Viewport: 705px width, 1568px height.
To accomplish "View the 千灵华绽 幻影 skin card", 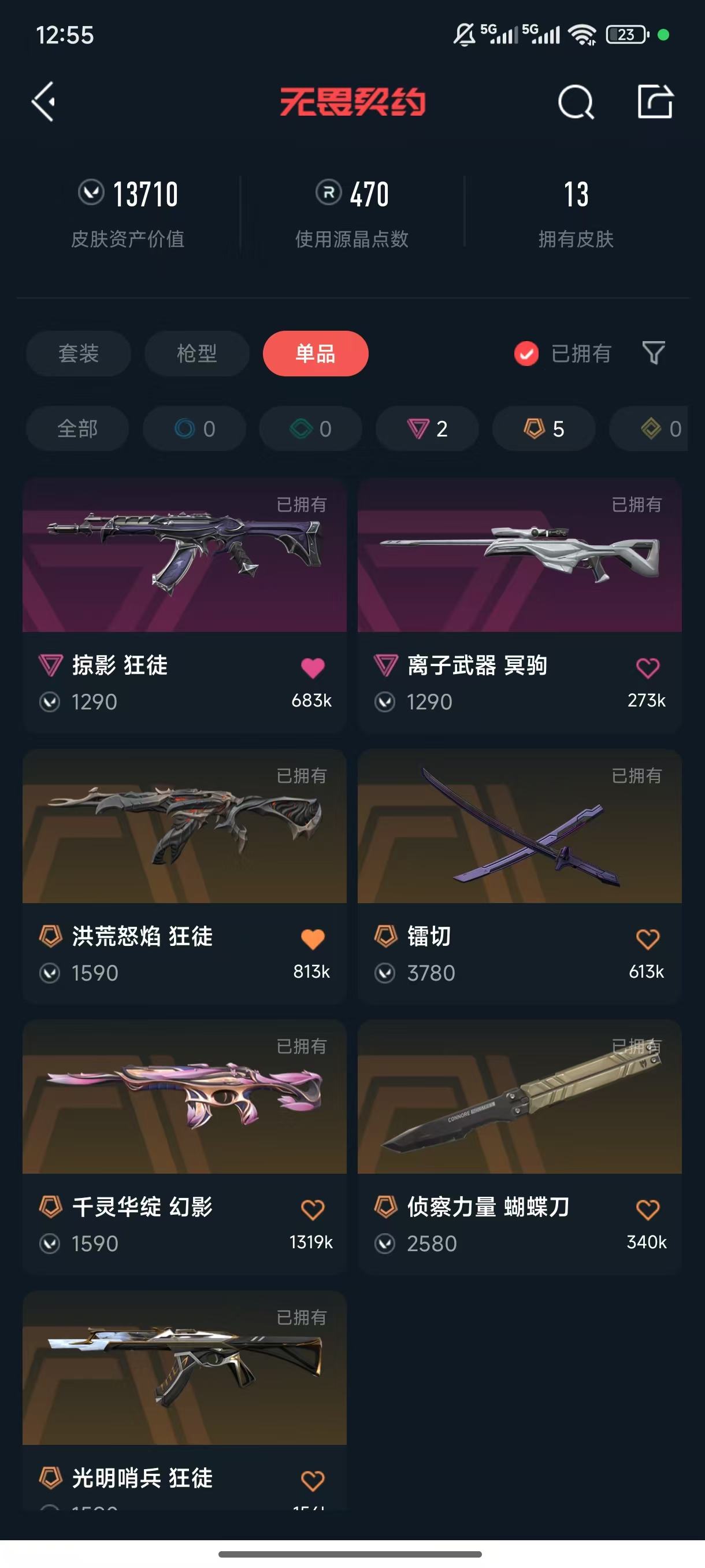I will [184, 1148].
